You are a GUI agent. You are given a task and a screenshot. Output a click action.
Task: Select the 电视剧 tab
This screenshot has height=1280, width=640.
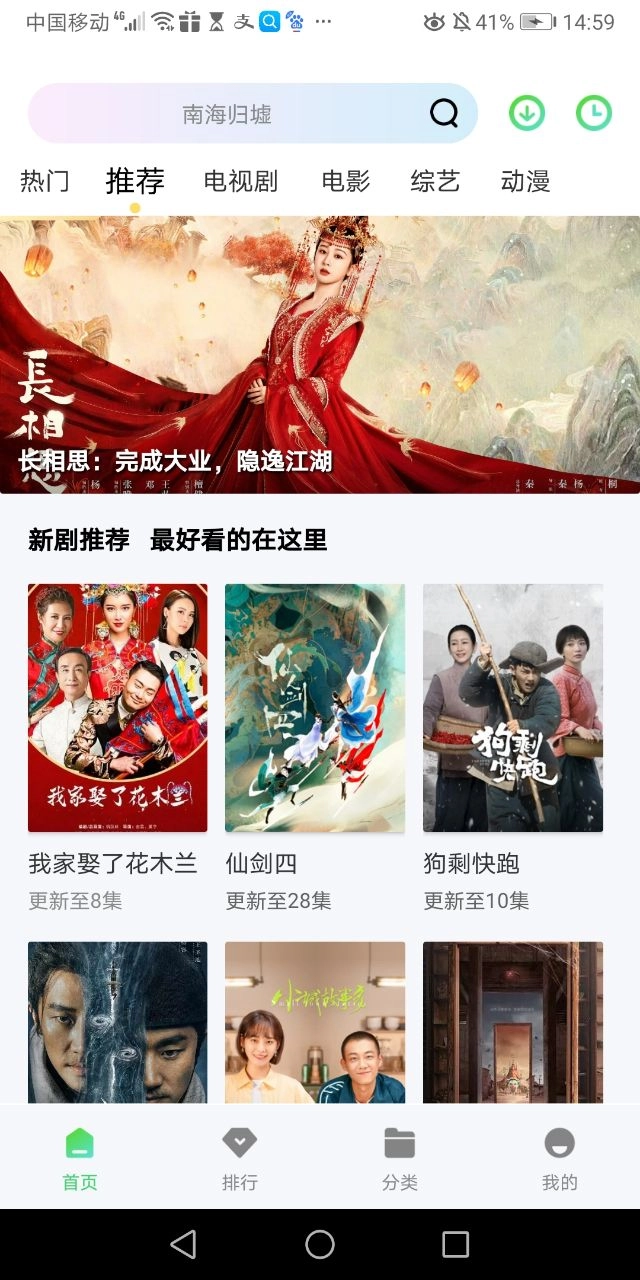pos(241,181)
